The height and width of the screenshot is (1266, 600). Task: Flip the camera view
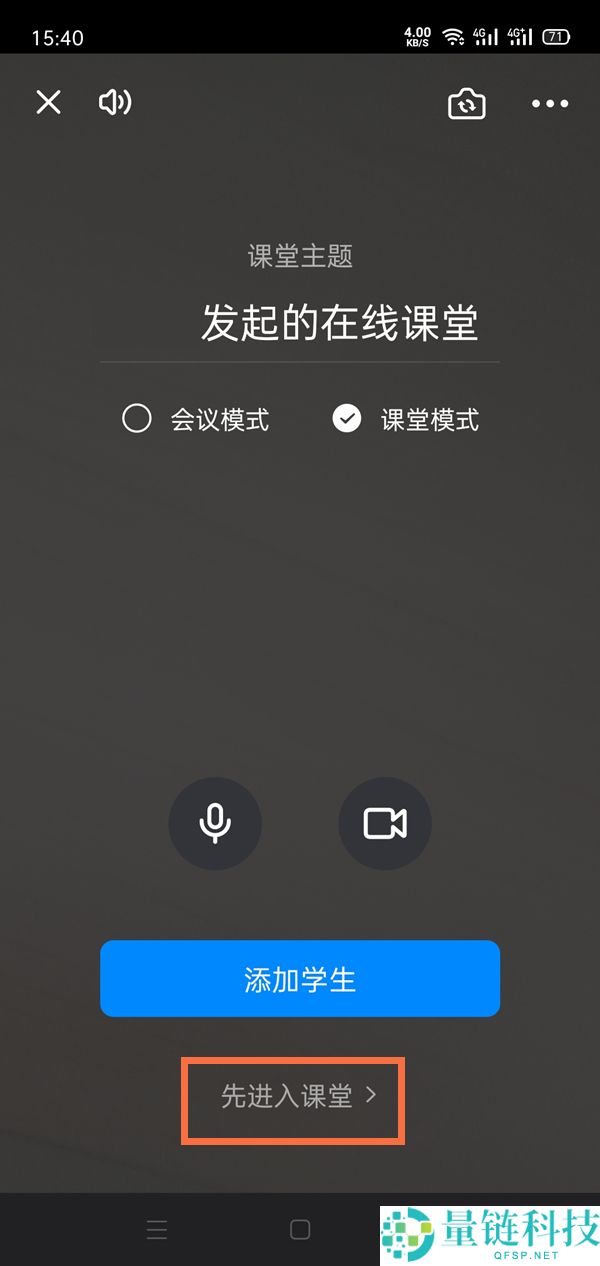(x=466, y=104)
